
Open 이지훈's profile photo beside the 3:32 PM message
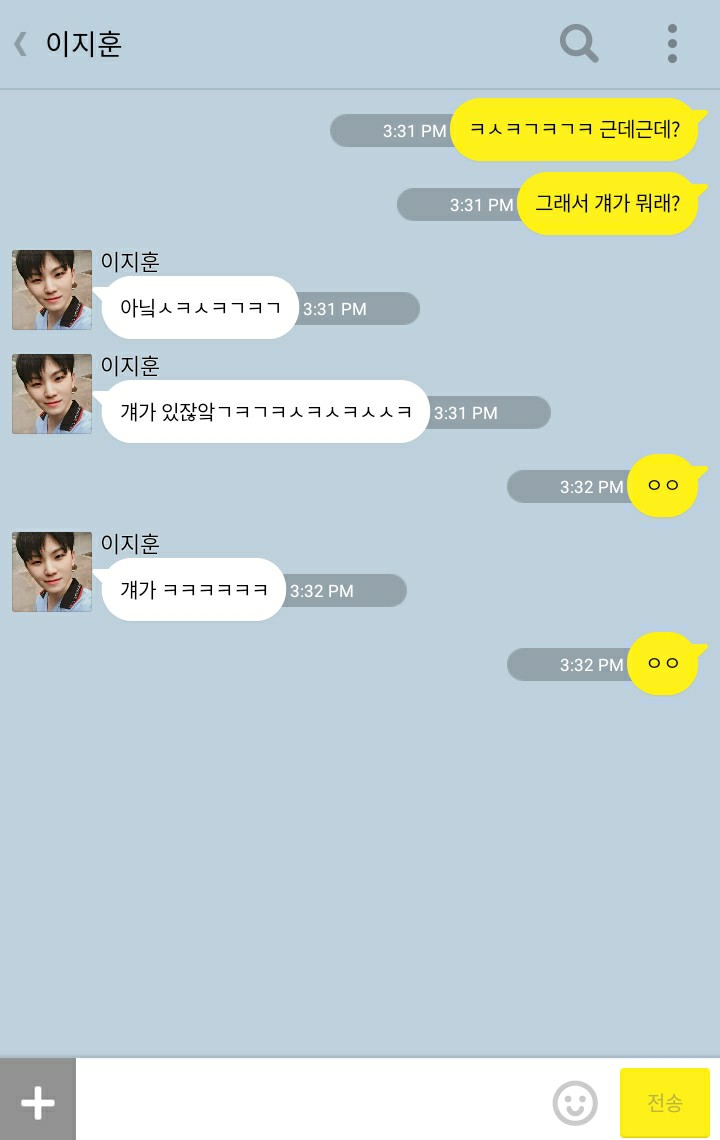52,572
